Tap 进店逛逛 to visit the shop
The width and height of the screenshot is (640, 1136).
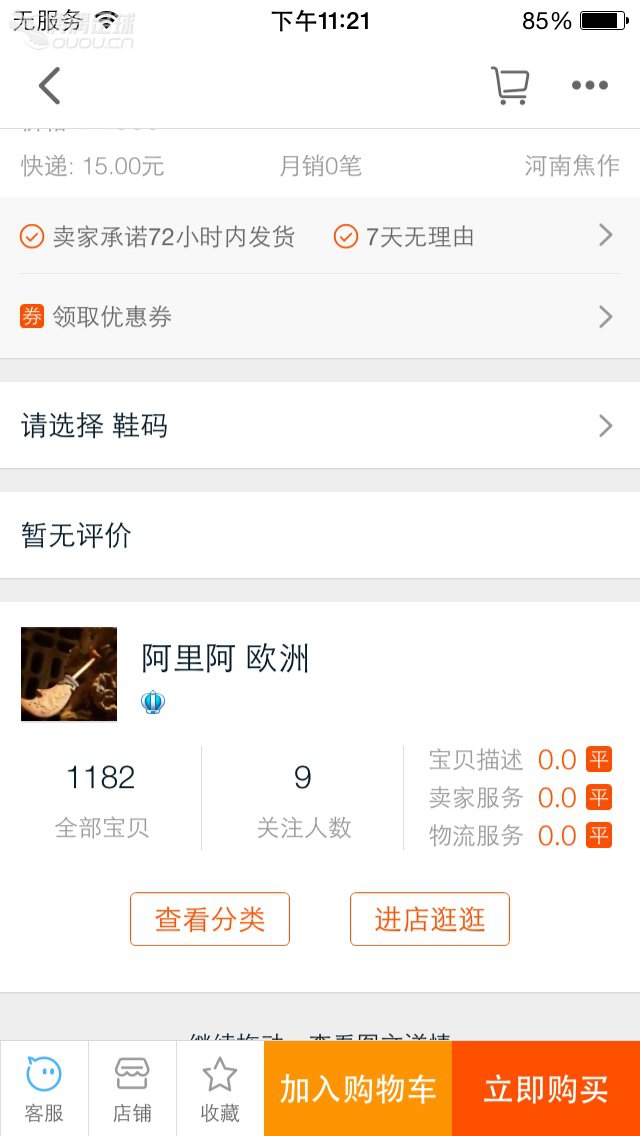click(430, 919)
